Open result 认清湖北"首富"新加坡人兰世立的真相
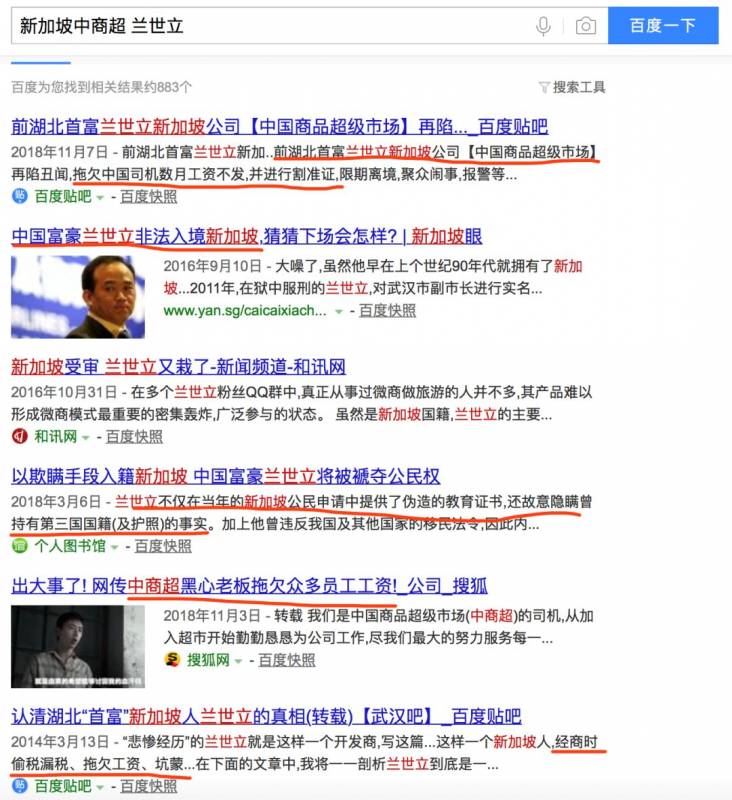 [266, 716]
